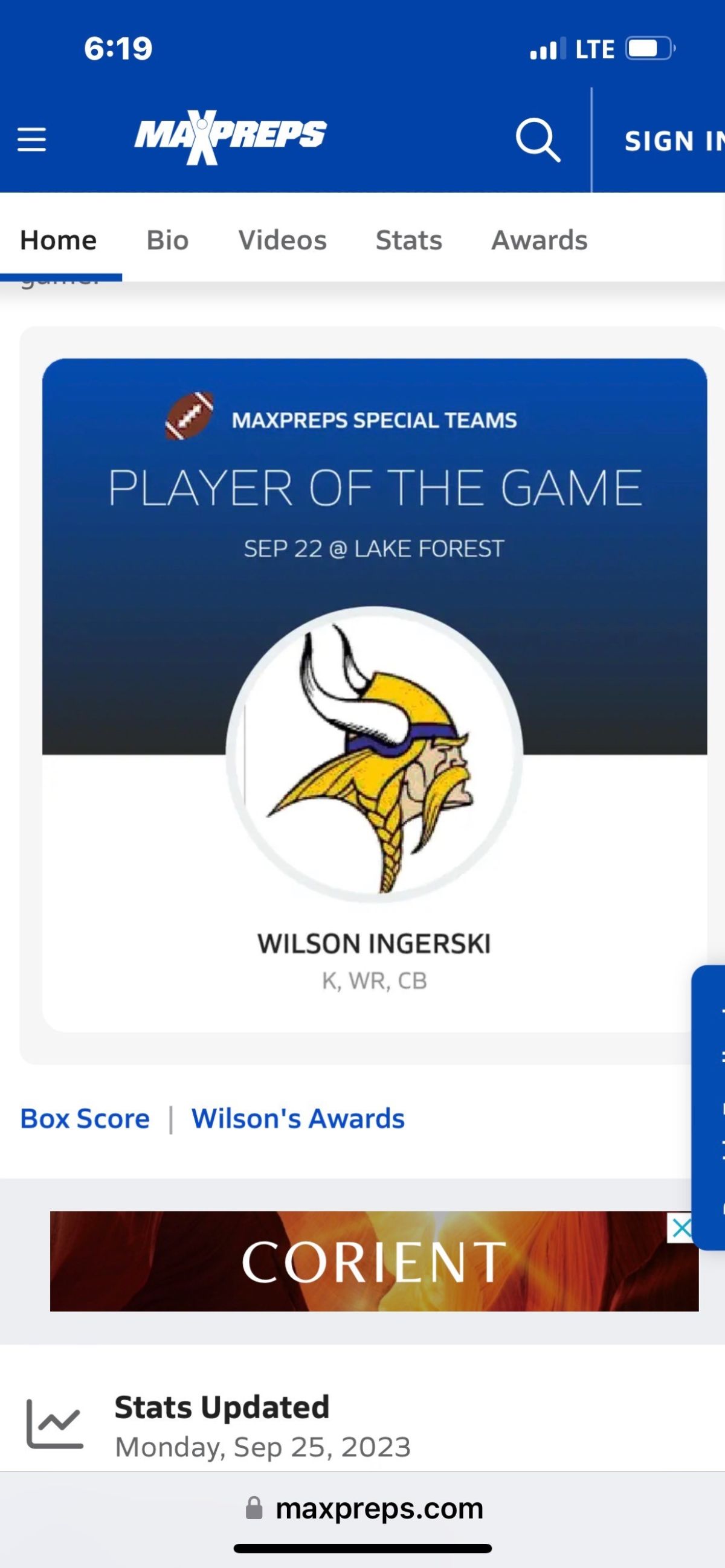Select the Awards tab
Image resolution: width=725 pixels, height=1568 pixels.
click(x=539, y=240)
